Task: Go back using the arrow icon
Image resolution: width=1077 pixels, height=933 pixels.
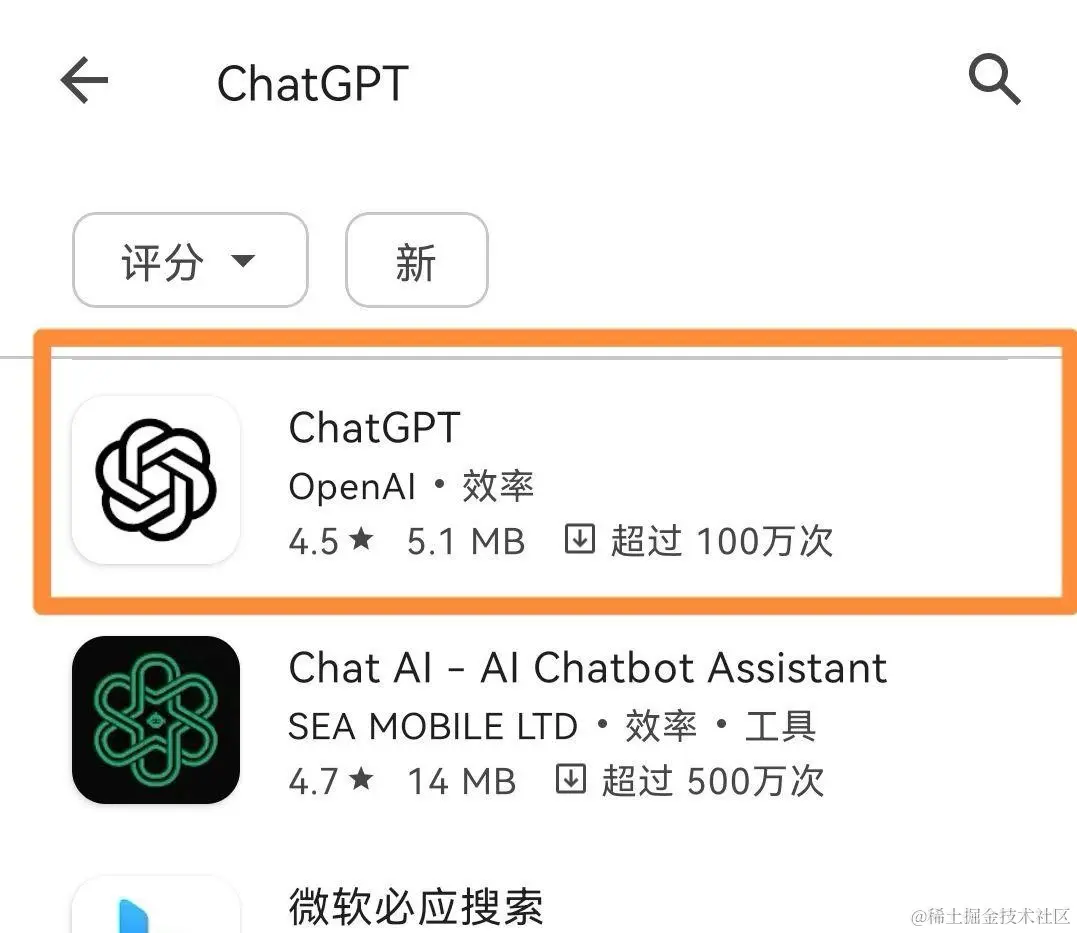Action: click(x=84, y=81)
